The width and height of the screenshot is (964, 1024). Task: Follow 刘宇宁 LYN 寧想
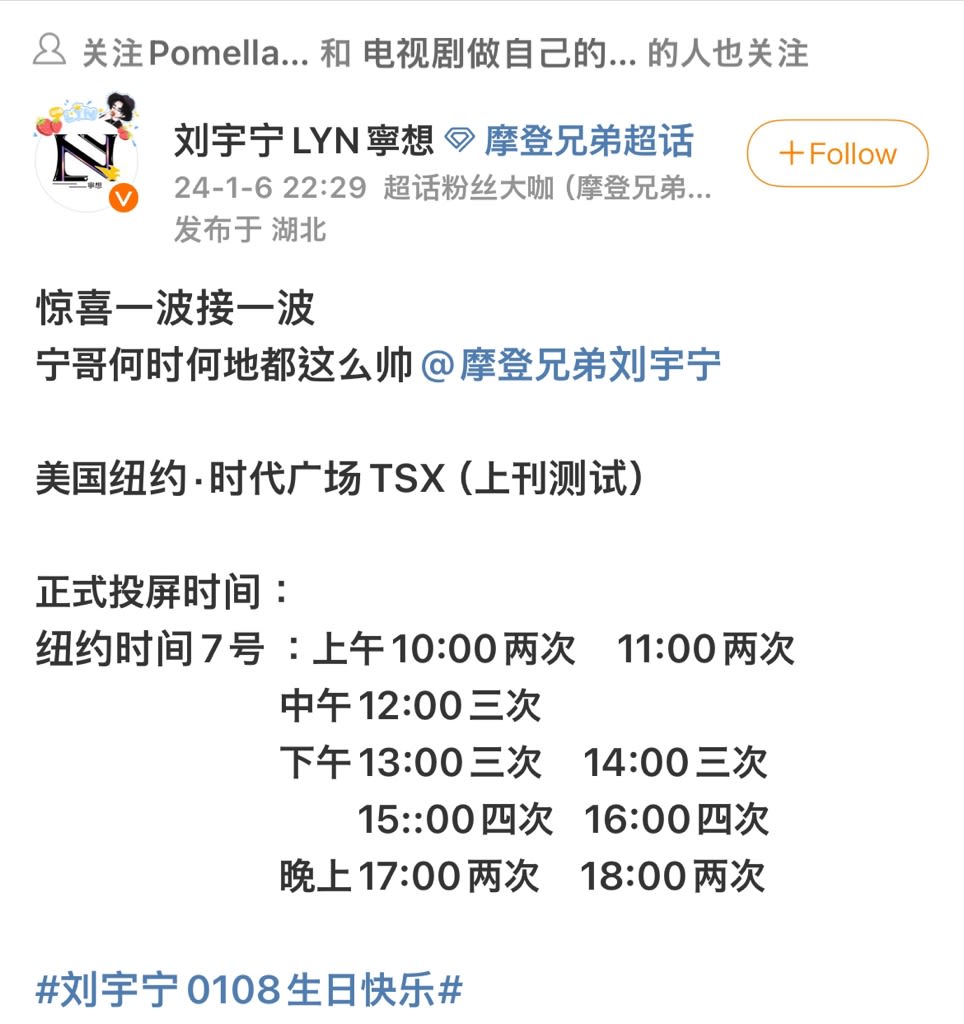(837, 153)
